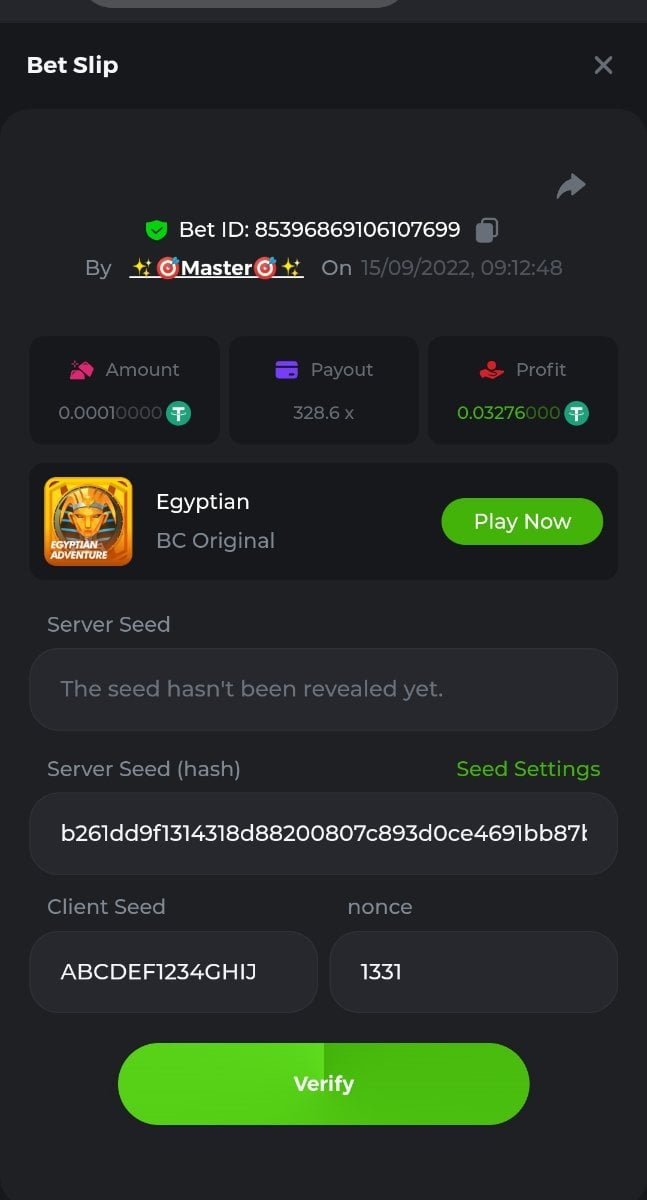
Task: Verify the bet result
Action: click(323, 1084)
